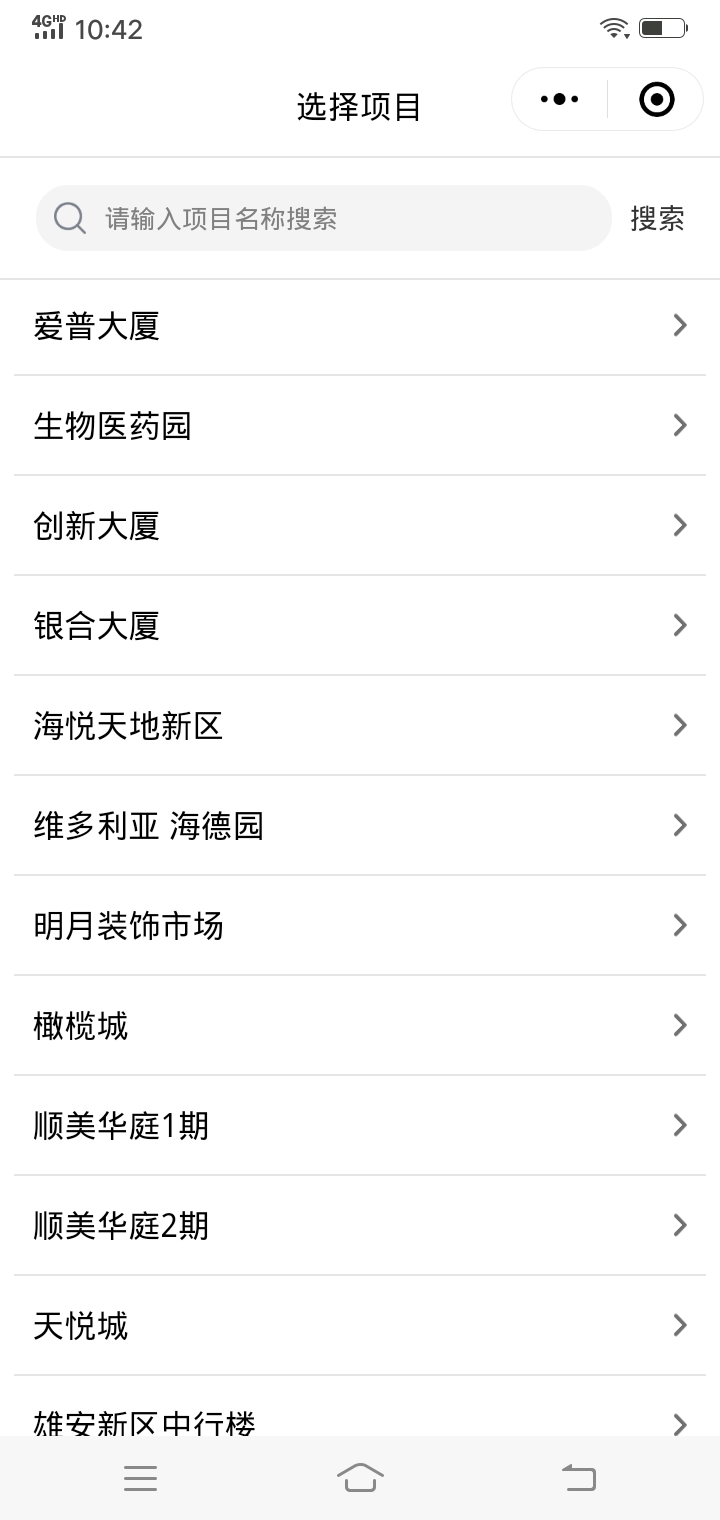
Task: Open project 创新大厦
Action: (360, 526)
